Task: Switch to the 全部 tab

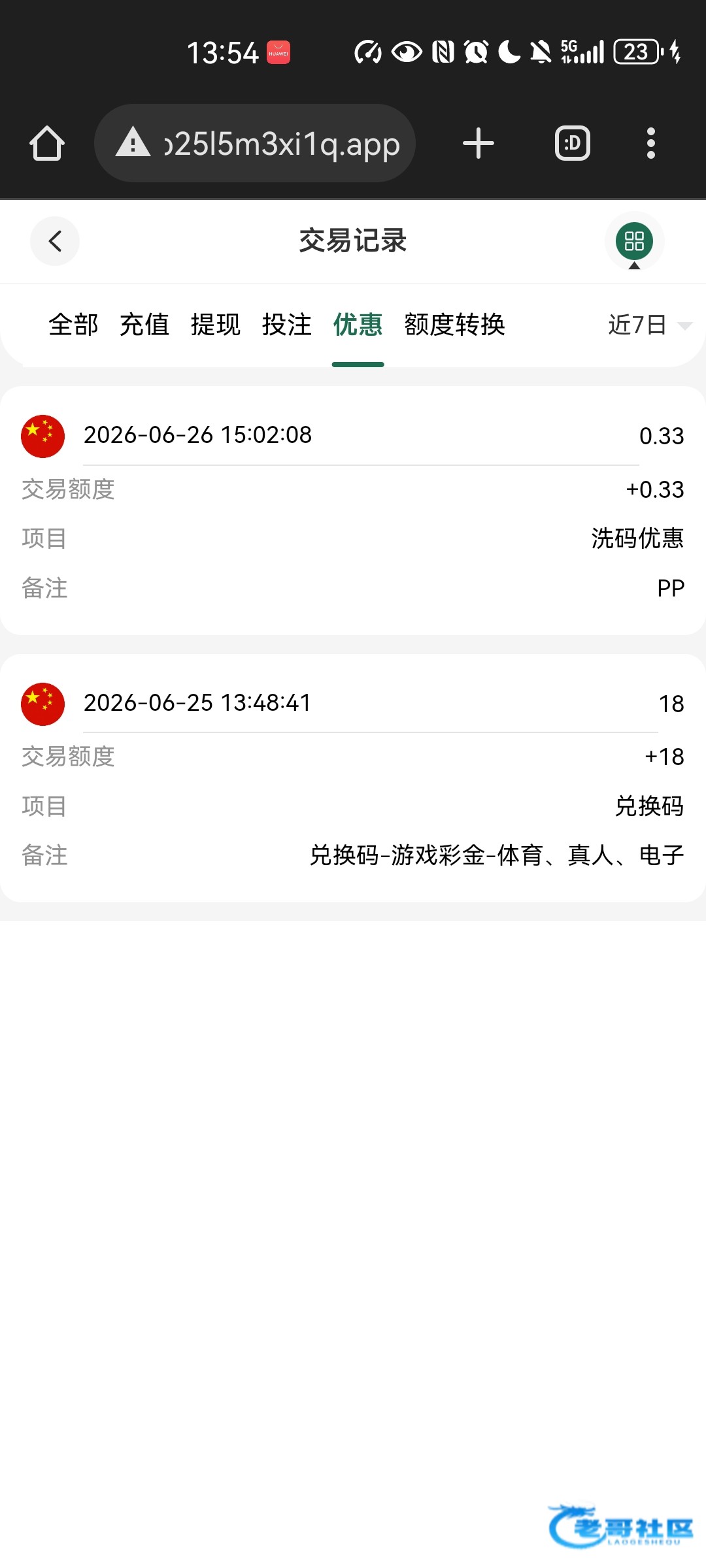Action: 73,325
